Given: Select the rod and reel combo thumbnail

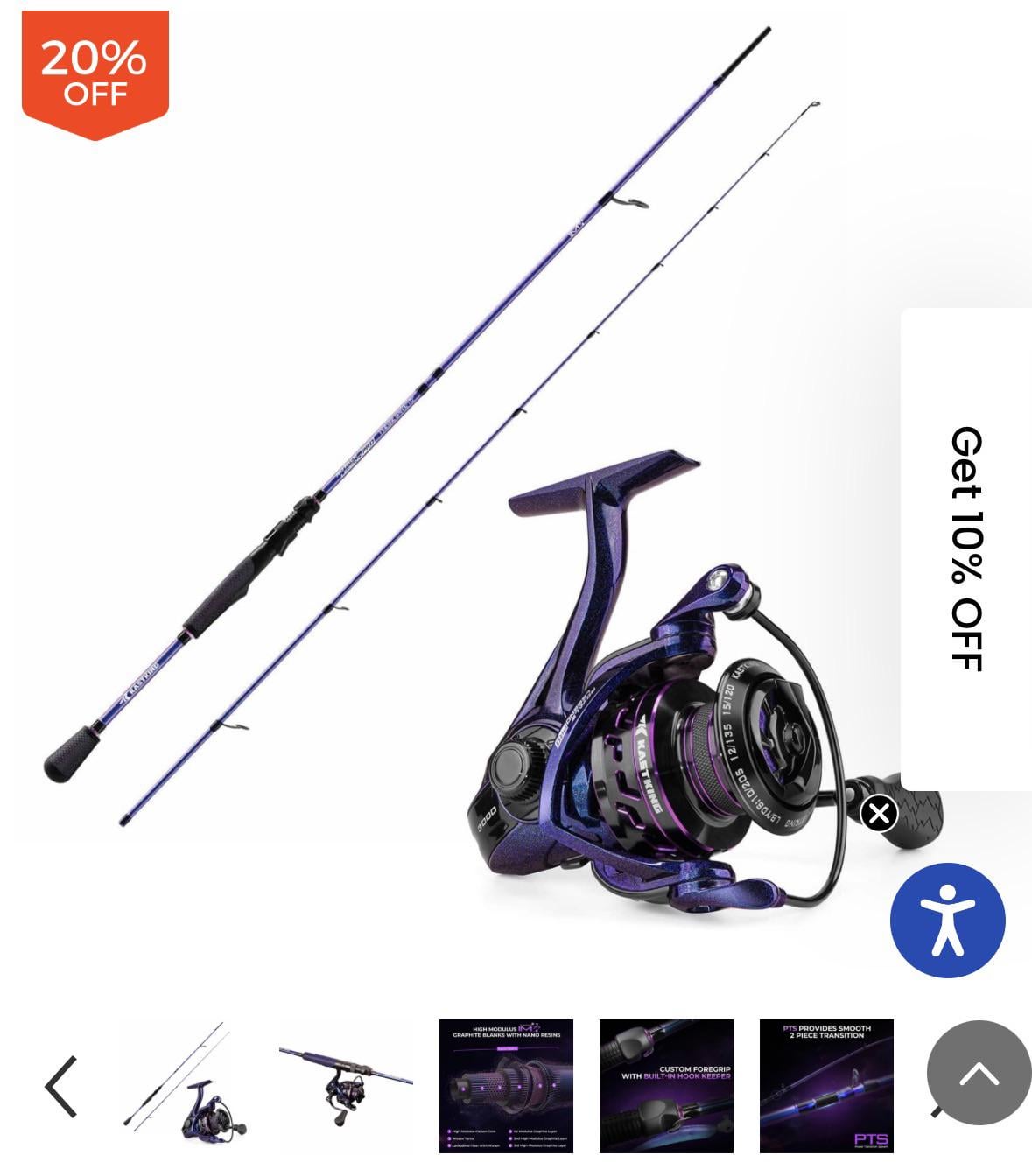Looking at the screenshot, I should pos(186,1086).
